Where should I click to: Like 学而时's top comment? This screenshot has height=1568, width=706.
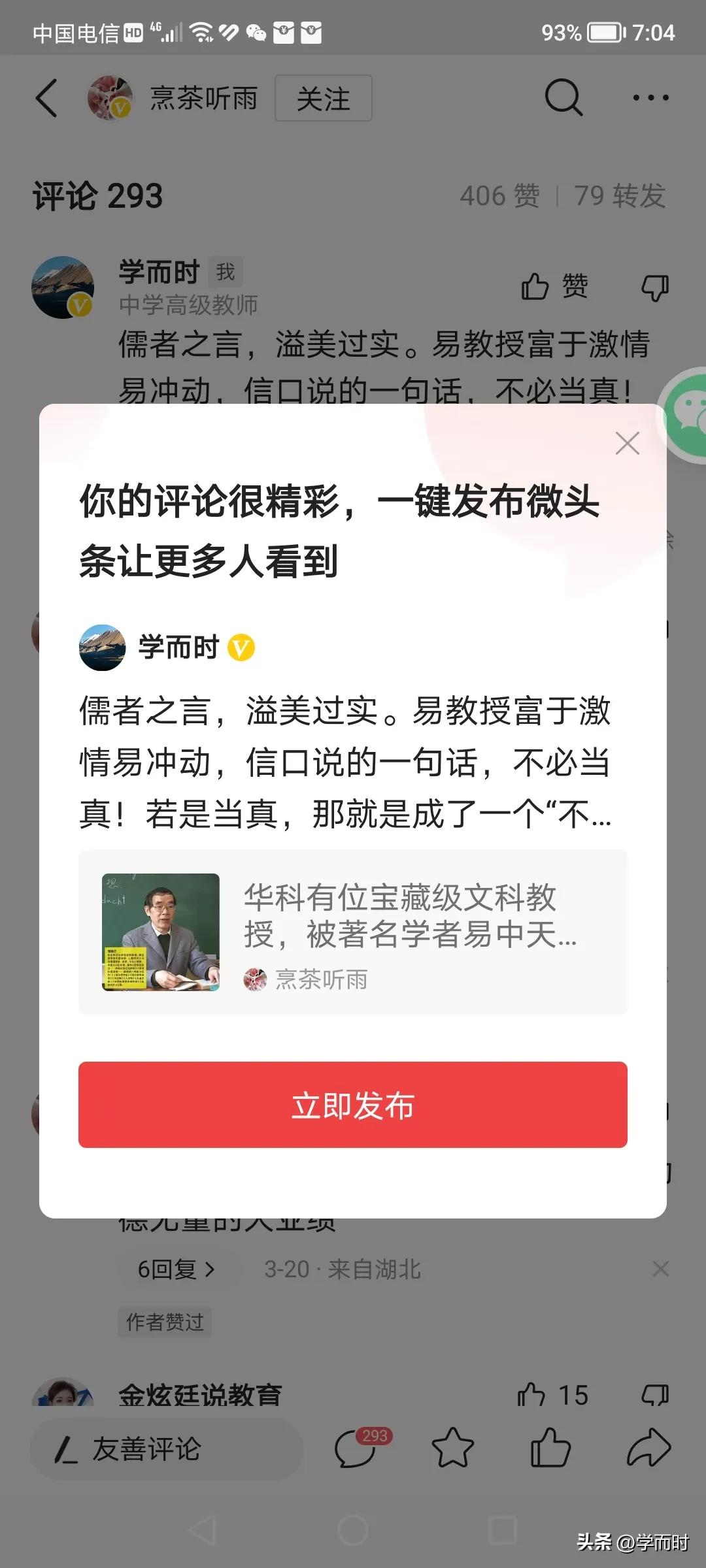(x=554, y=287)
